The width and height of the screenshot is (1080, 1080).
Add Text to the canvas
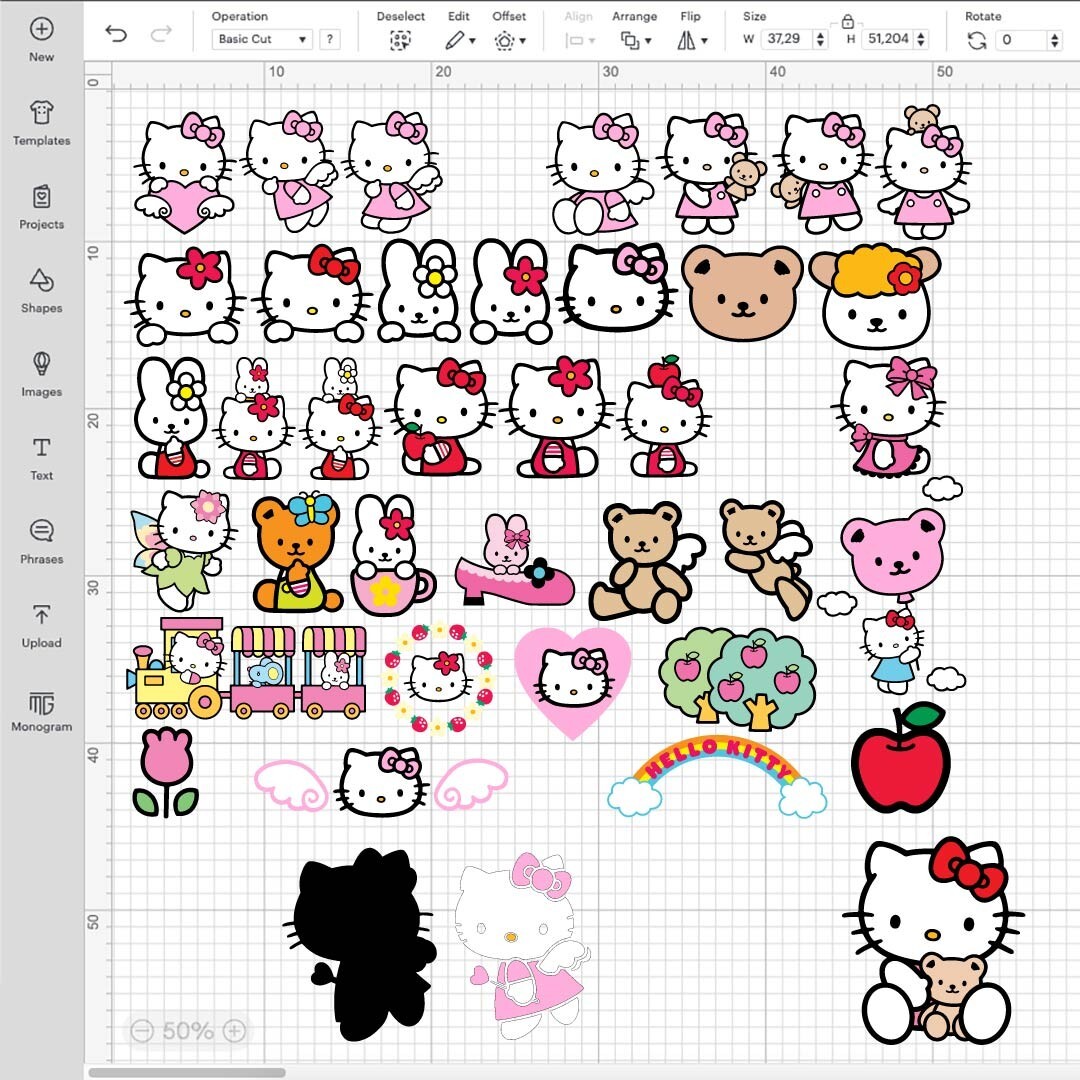tap(41, 457)
